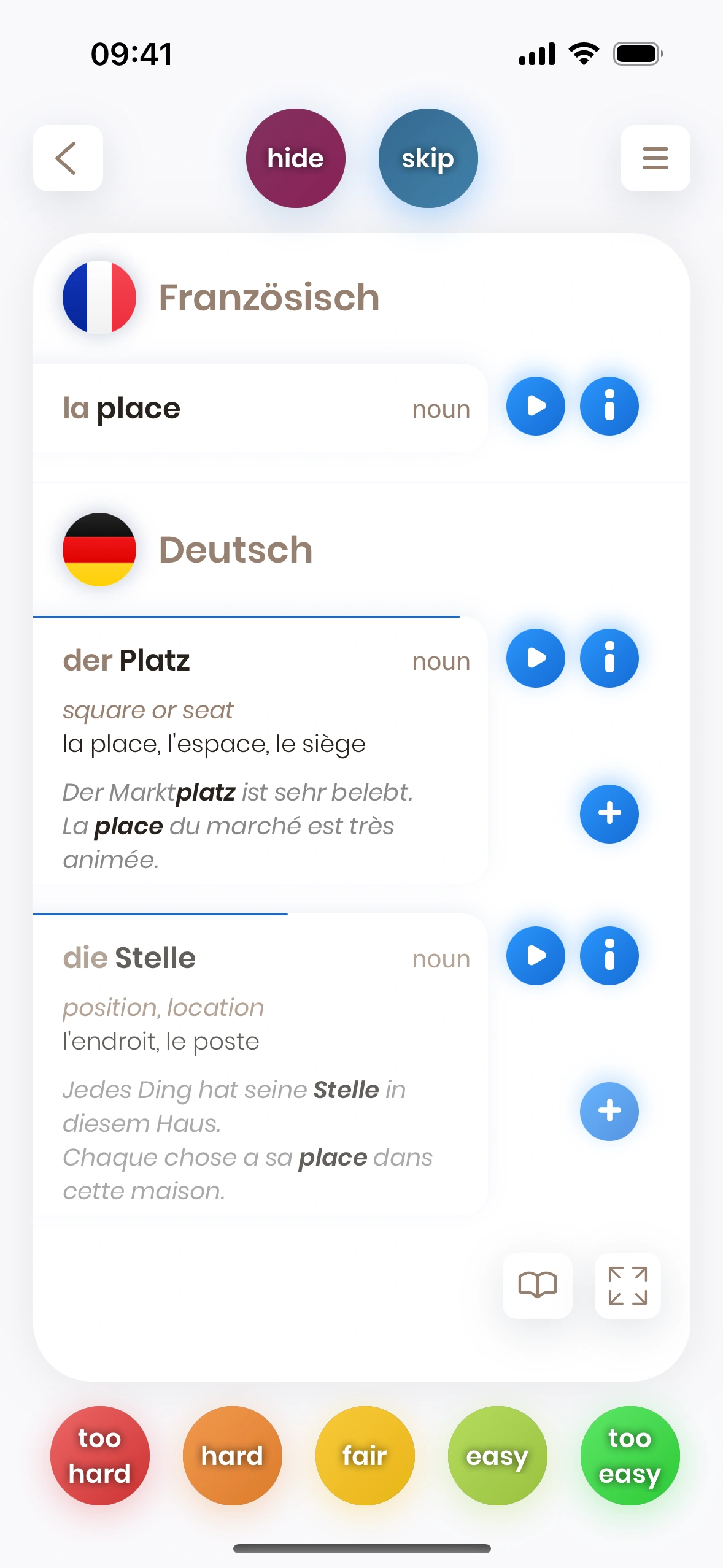The width and height of the screenshot is (723, 1568).
Task: View info for die Stelle
Action: [x=609, y=956]
